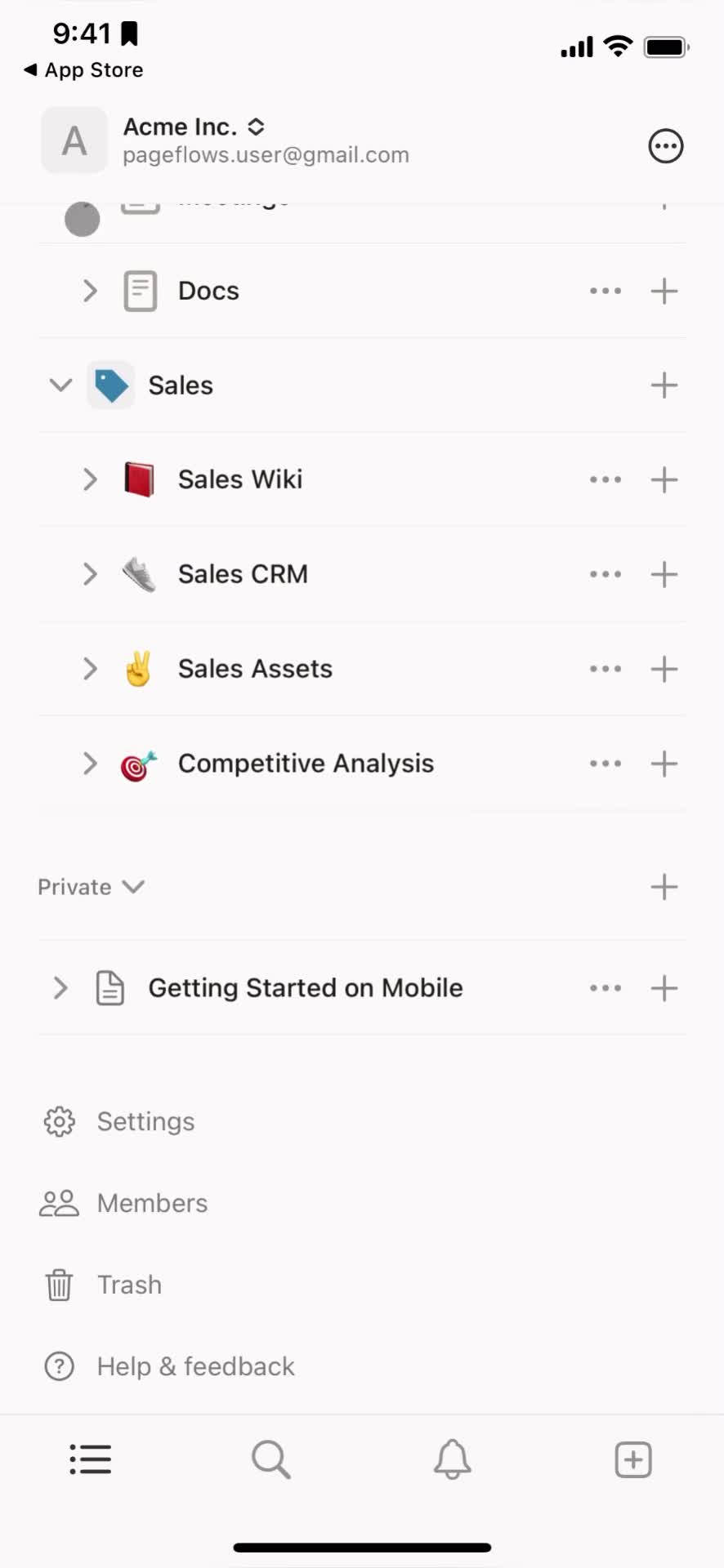724x1568 pixels.
Task: Expand the Docs page
Action: (x=89, y=291)
